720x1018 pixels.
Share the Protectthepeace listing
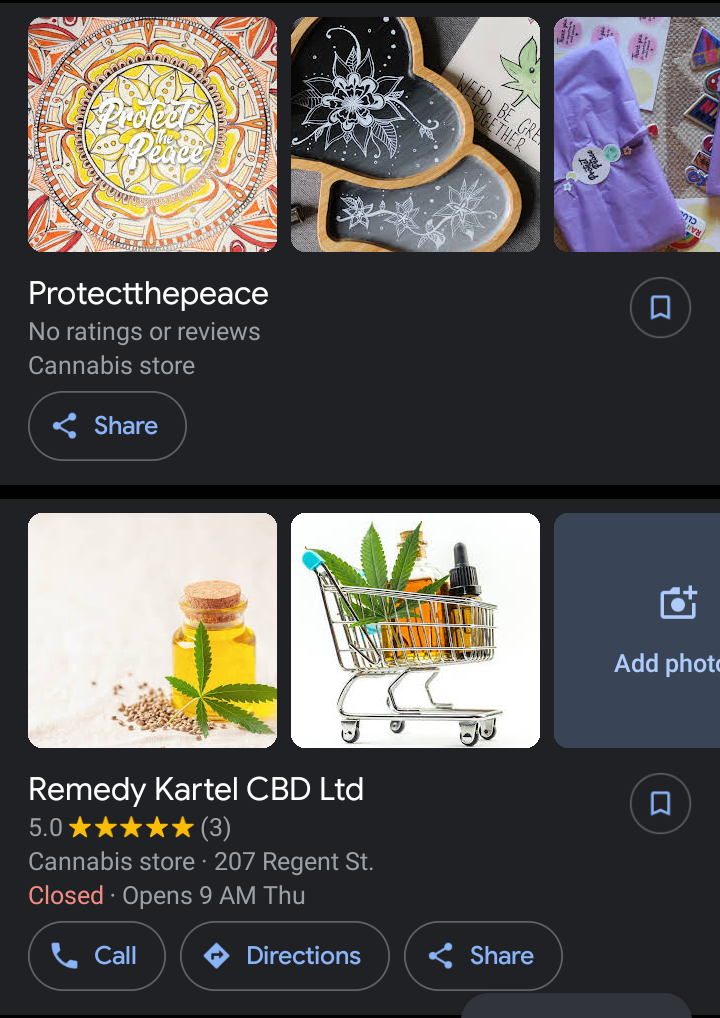[x=107, y=426]
